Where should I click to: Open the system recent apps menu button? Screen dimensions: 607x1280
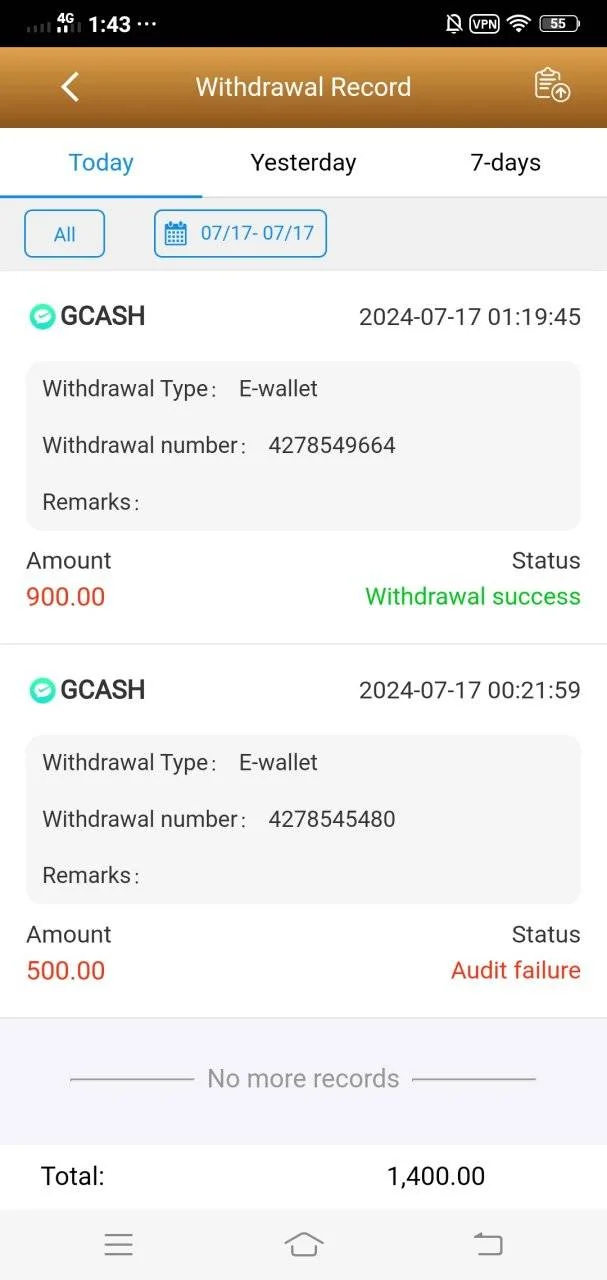pyautogui.click(x=119, y=1244)
